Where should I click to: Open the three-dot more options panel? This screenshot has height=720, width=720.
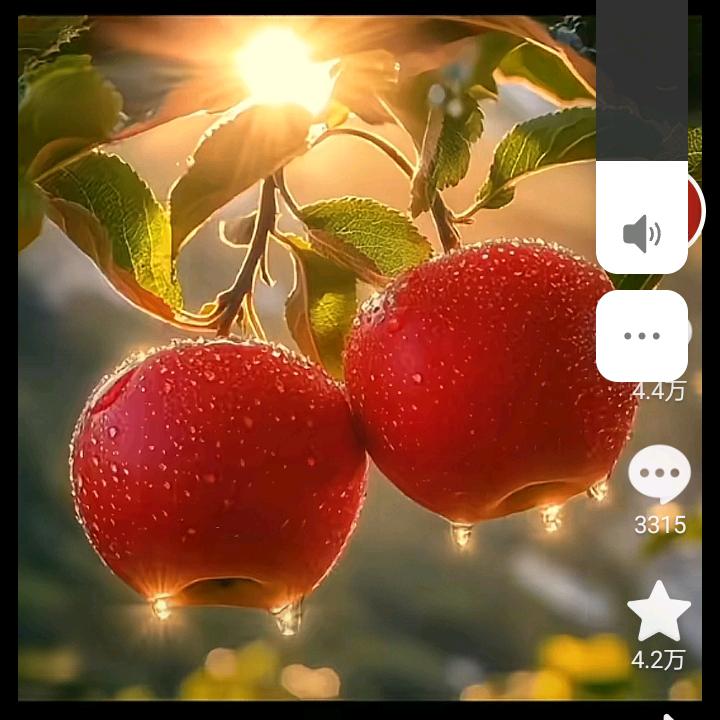[642, 336]
